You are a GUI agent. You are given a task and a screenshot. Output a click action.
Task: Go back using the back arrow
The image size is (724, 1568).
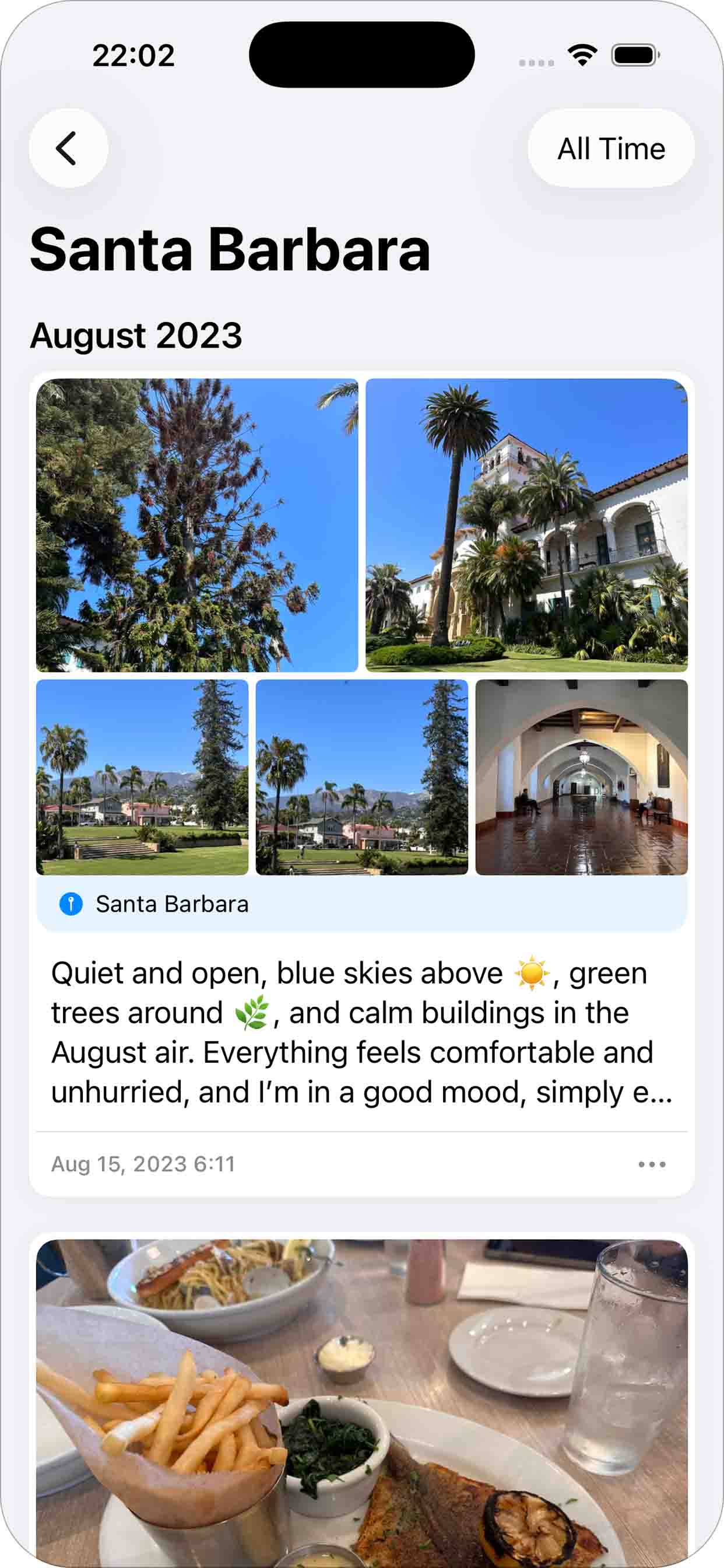(68, 148)
